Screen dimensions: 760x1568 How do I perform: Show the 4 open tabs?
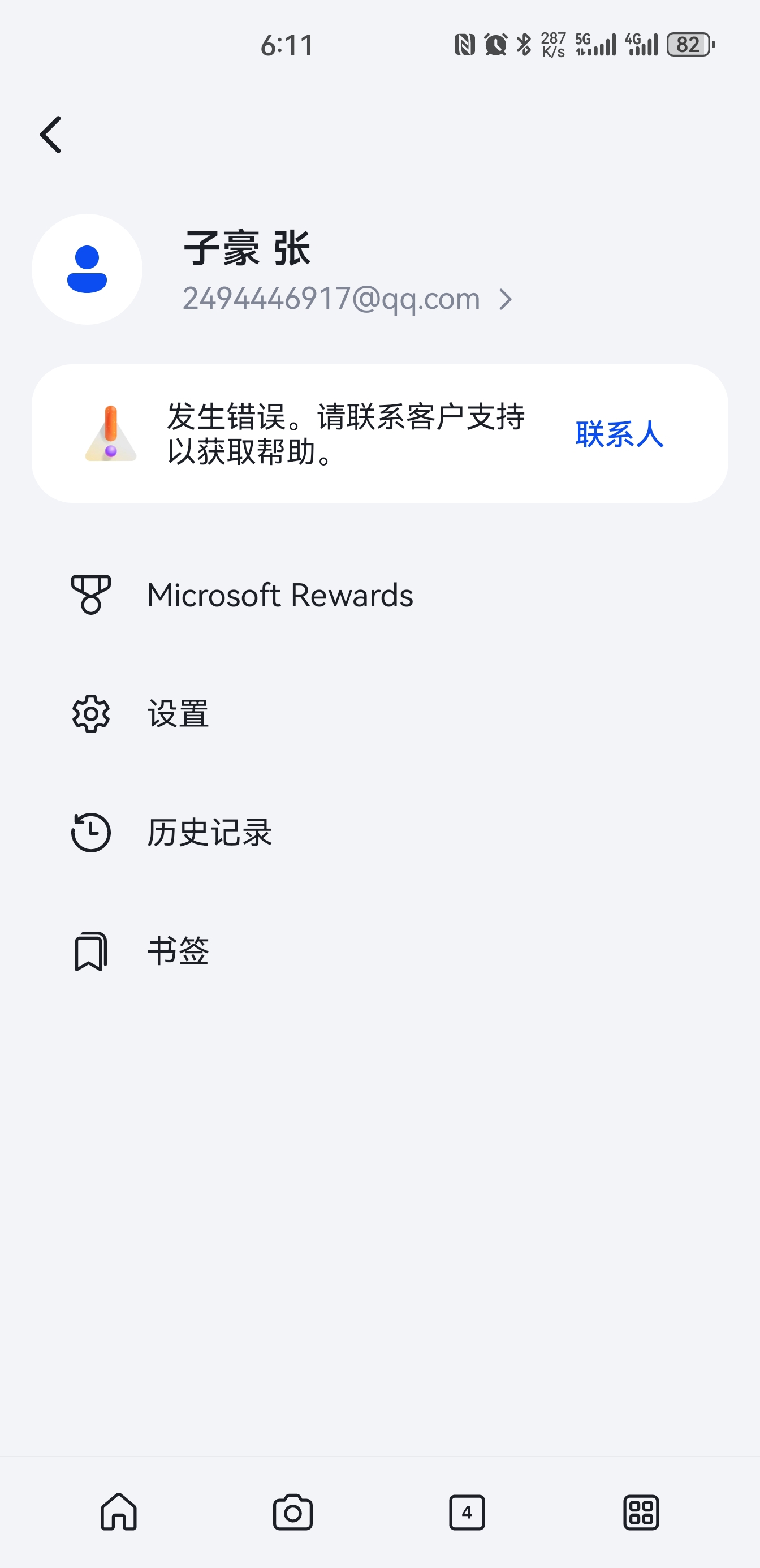(467, 1512)
